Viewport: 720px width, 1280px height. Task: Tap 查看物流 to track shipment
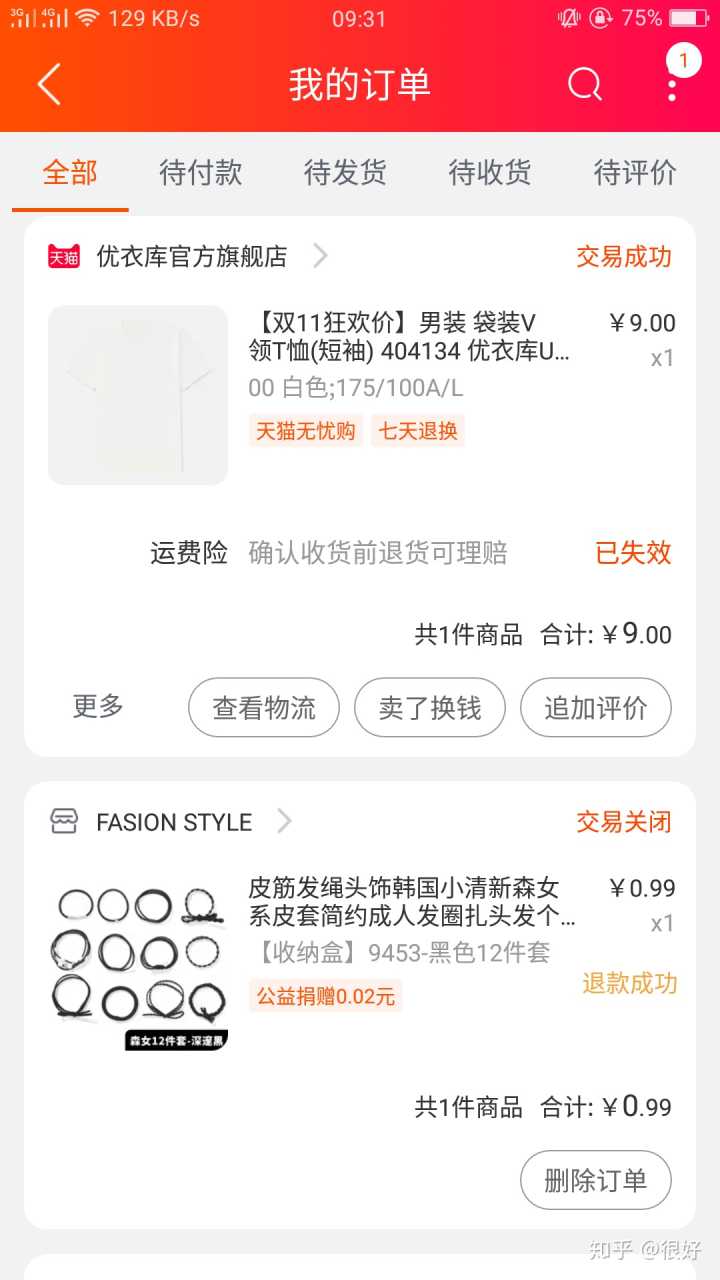pyautogui.click(x=264, y=708)
